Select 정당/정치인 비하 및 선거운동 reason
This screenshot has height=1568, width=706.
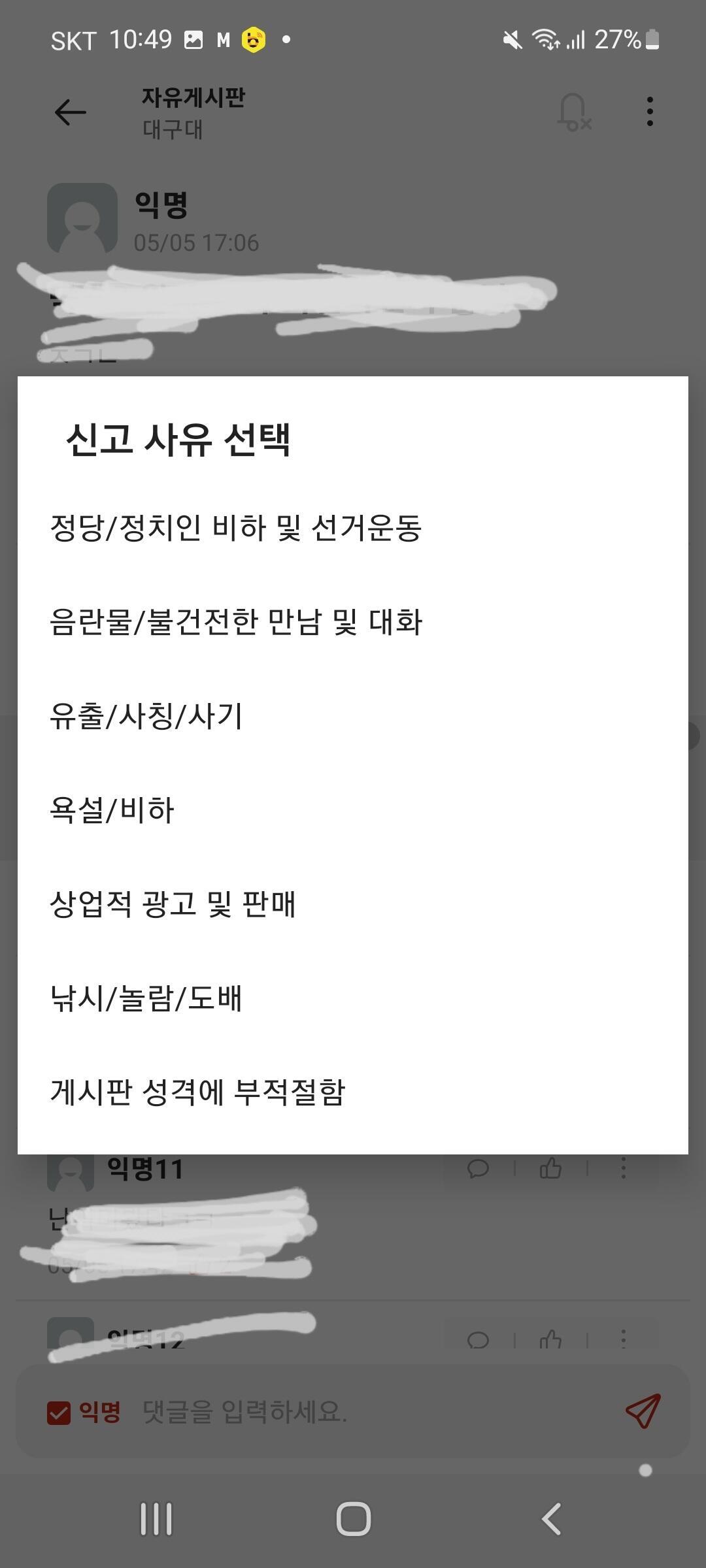coord(353,528)
